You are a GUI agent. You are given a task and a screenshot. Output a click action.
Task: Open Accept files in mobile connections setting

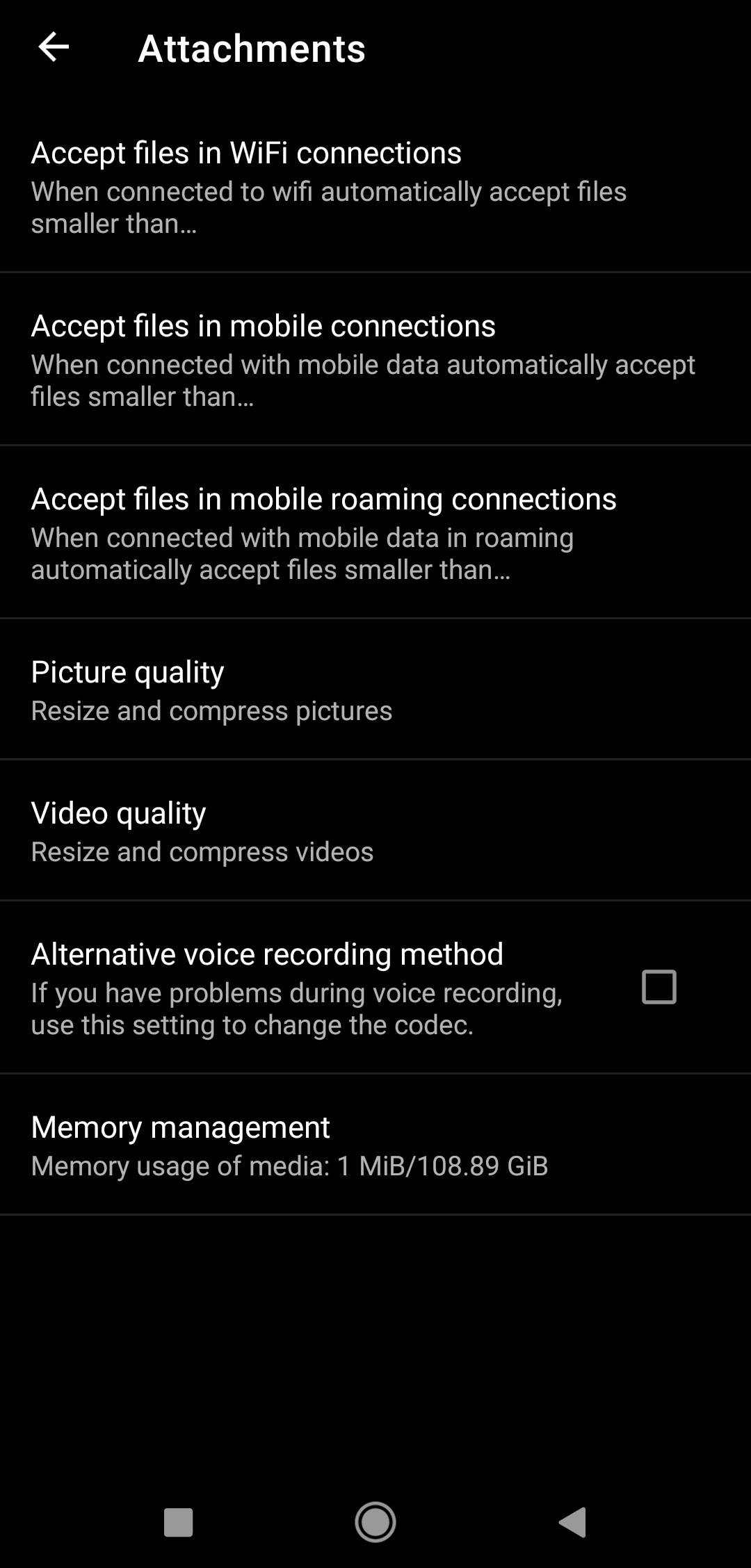(x=375, y=359)
